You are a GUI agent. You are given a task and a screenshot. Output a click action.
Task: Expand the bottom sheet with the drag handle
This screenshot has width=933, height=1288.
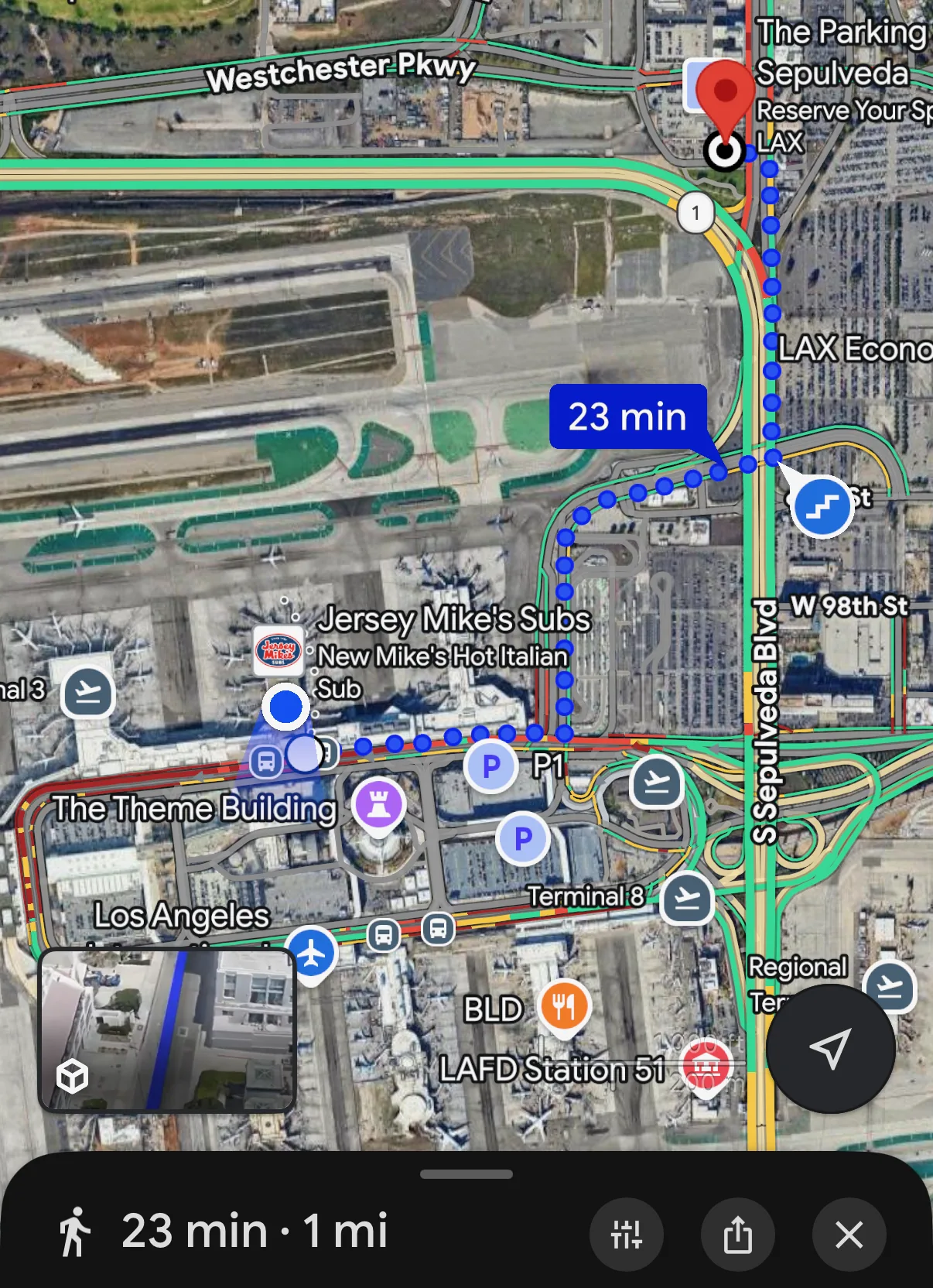click(x=466, y=1174)
